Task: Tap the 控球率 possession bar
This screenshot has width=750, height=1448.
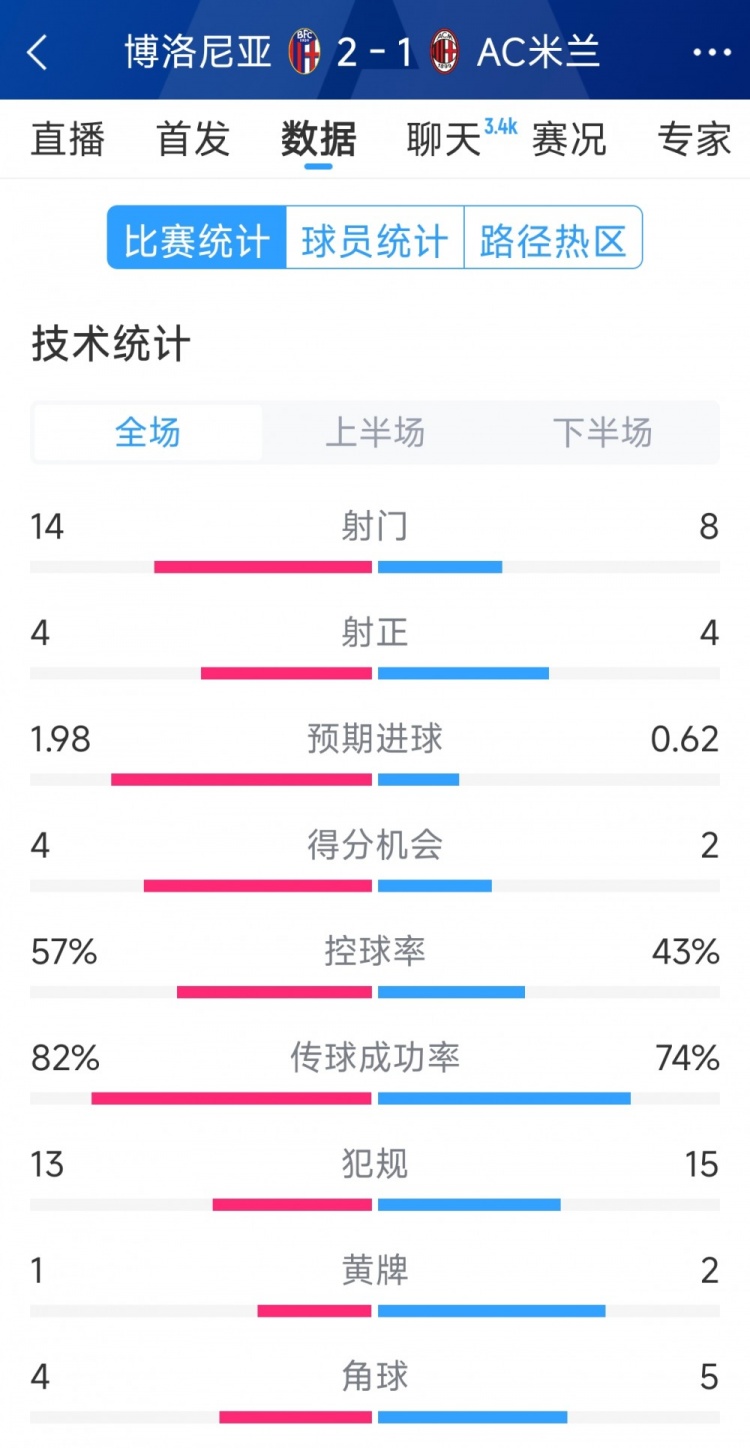Action: coord(375,992)
